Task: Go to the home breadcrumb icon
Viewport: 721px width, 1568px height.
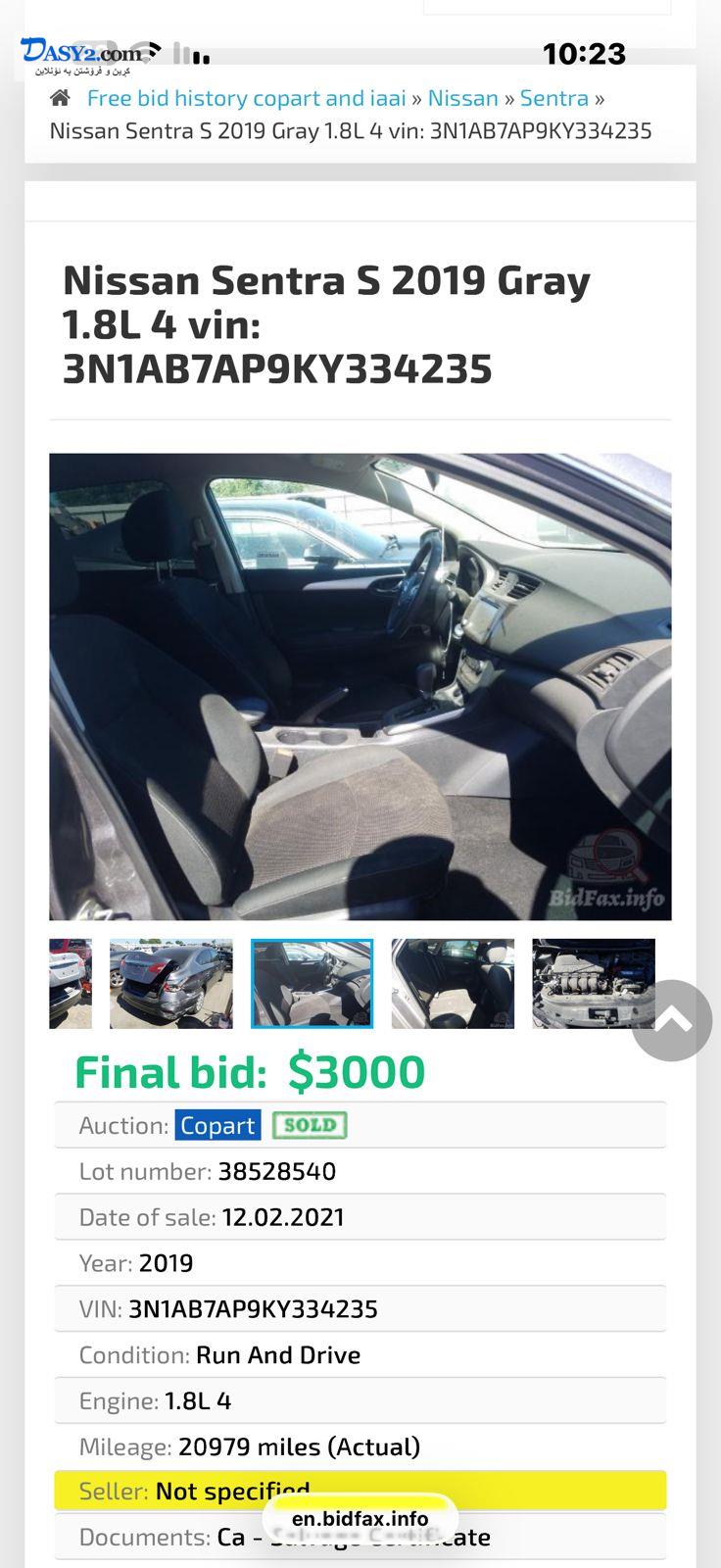Action: [x=60, y=98]
